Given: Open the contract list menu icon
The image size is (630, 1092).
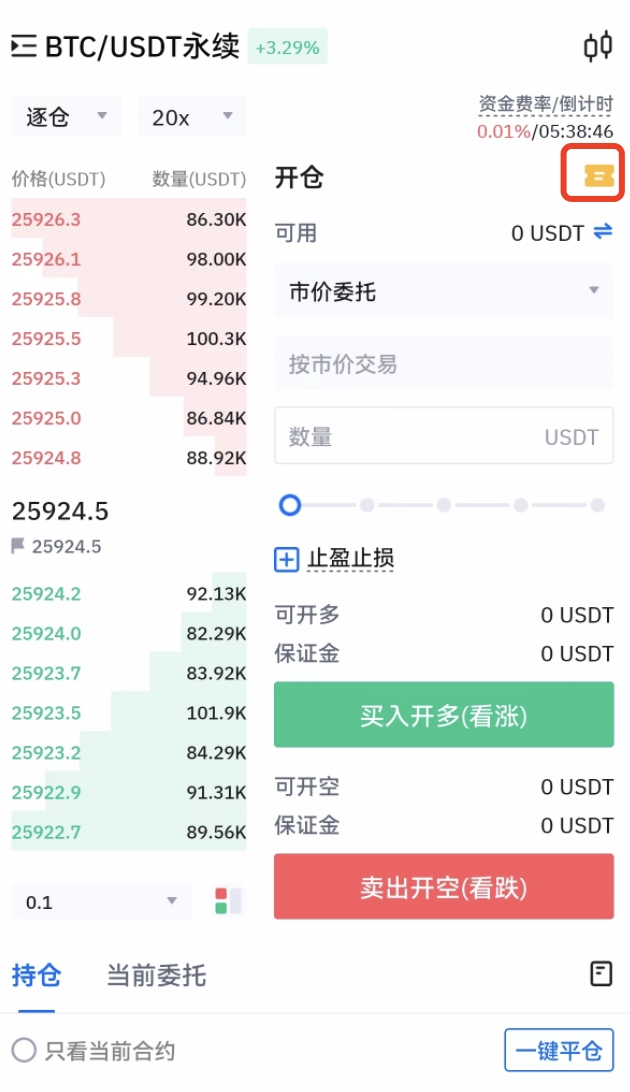Looking at the screenshot, I should click(x=24, y=47).
